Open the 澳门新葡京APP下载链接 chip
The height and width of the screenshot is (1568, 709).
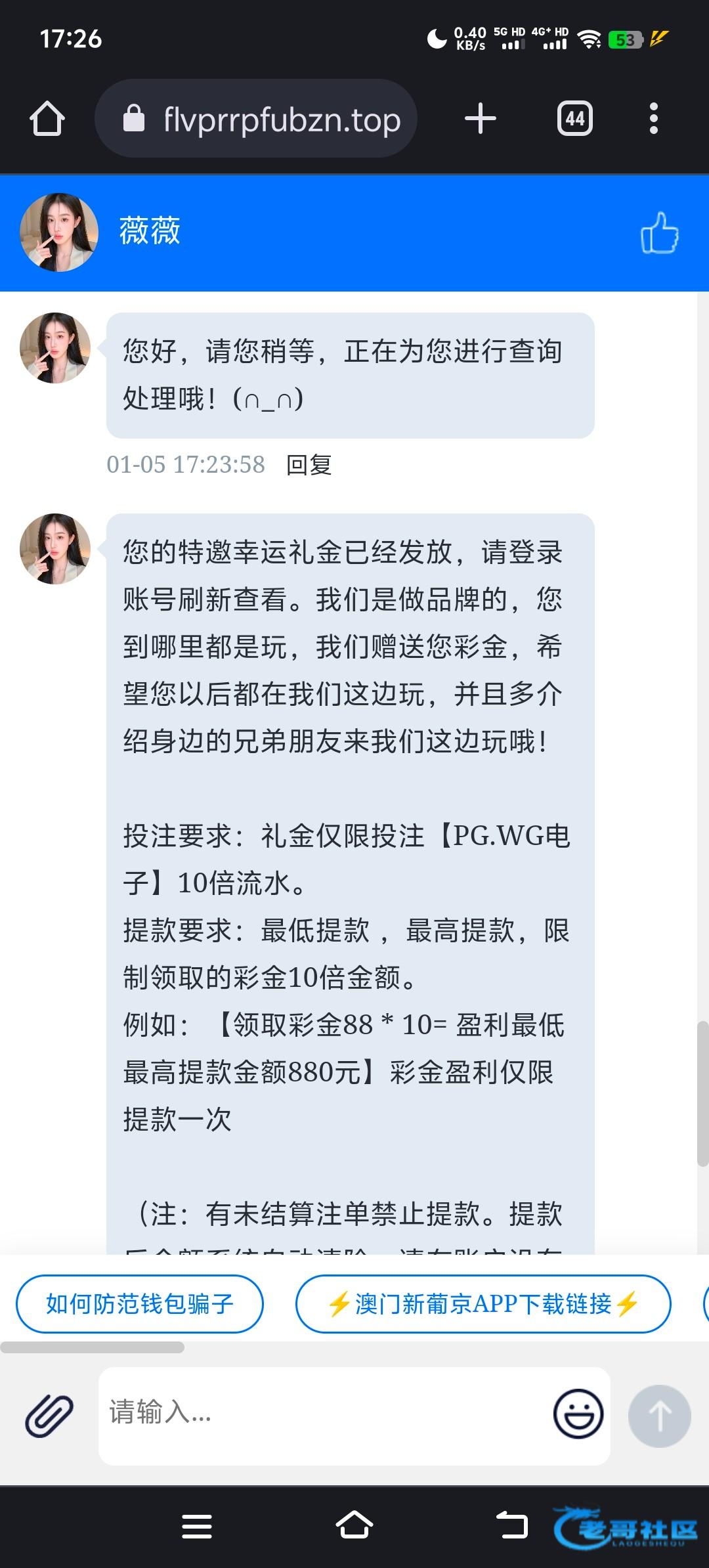click(x=483, y=1303)
